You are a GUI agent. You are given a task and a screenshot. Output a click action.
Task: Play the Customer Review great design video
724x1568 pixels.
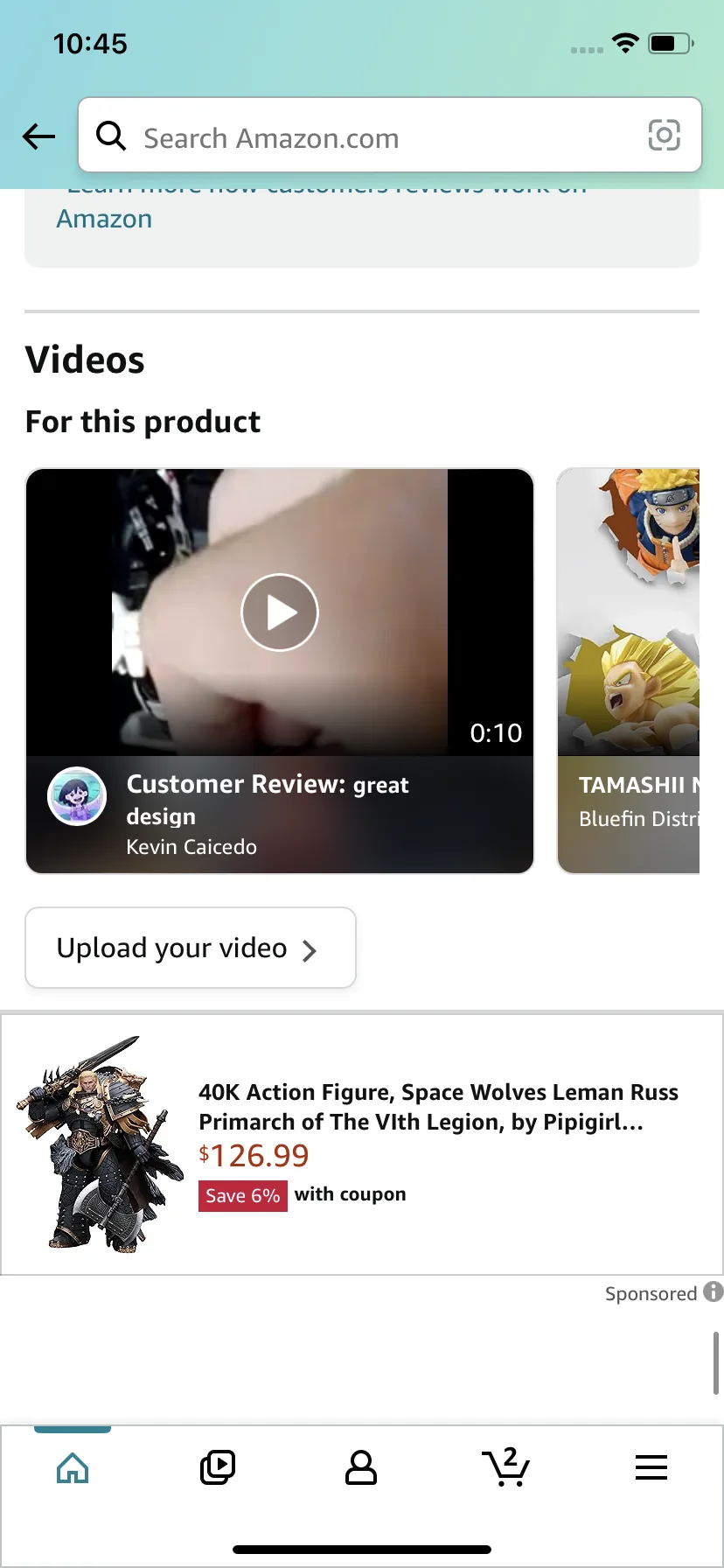pos(280,612)
